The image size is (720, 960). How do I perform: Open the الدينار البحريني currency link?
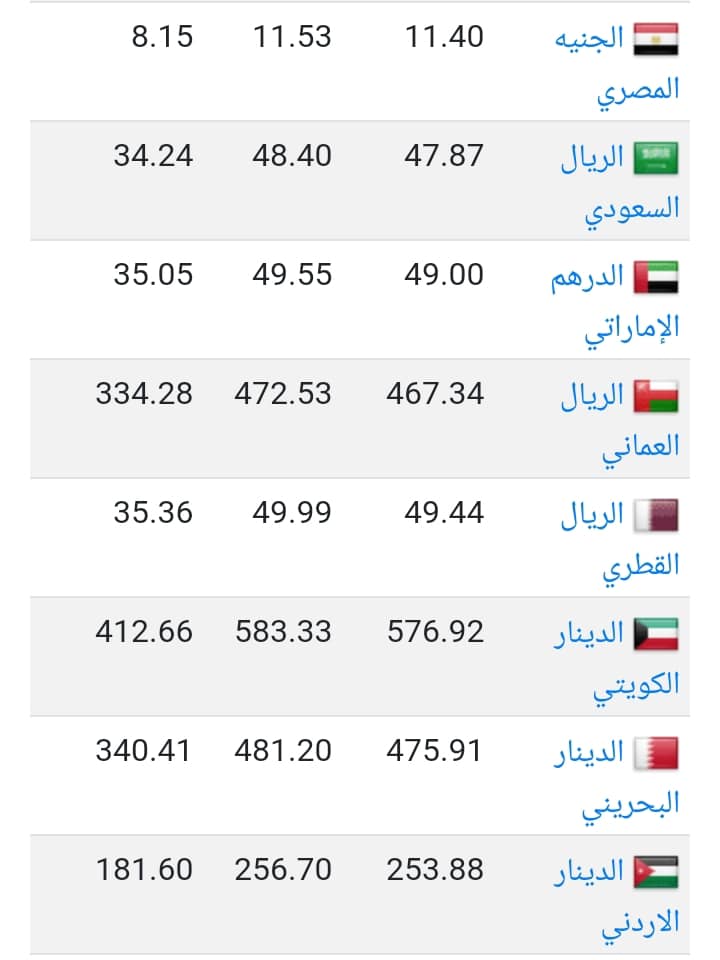617,779
